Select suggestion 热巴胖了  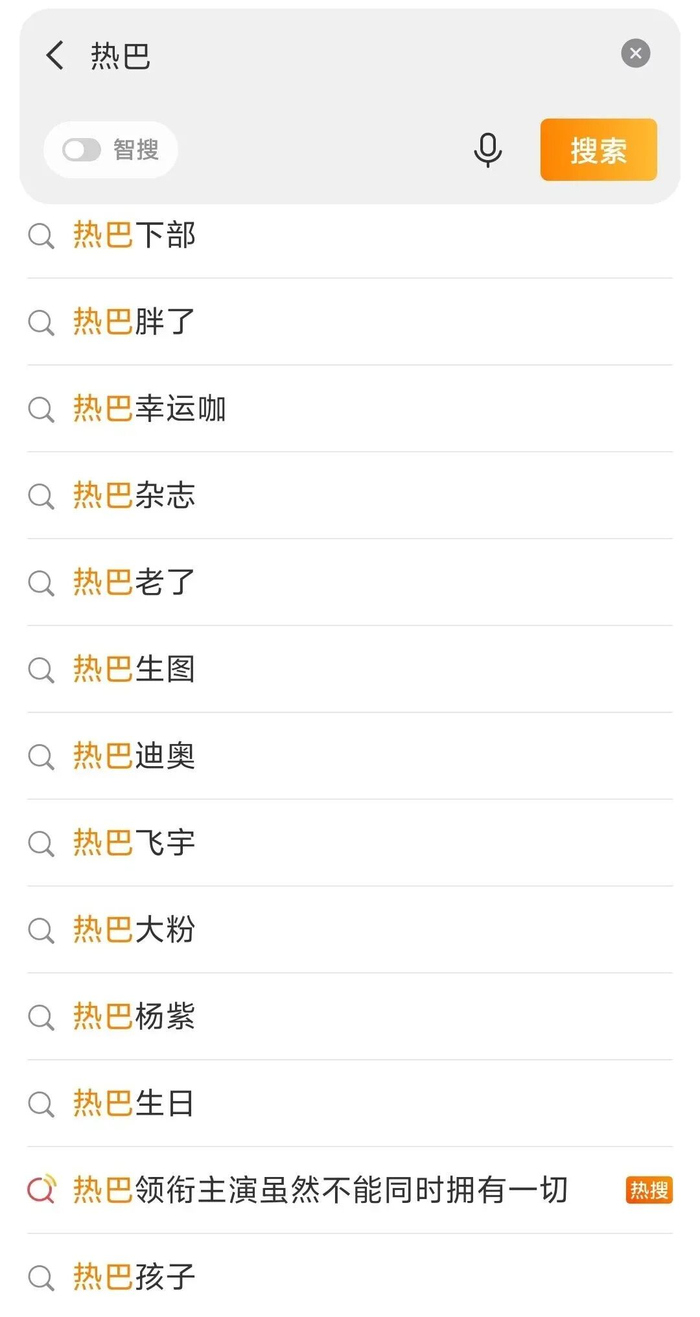tap(350, 322)
